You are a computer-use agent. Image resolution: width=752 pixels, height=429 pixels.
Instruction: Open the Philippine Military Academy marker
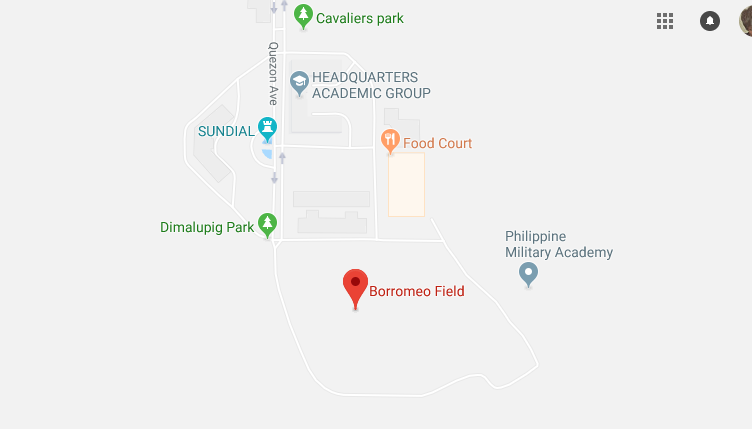pyautogui.click(x=529, y=273)
